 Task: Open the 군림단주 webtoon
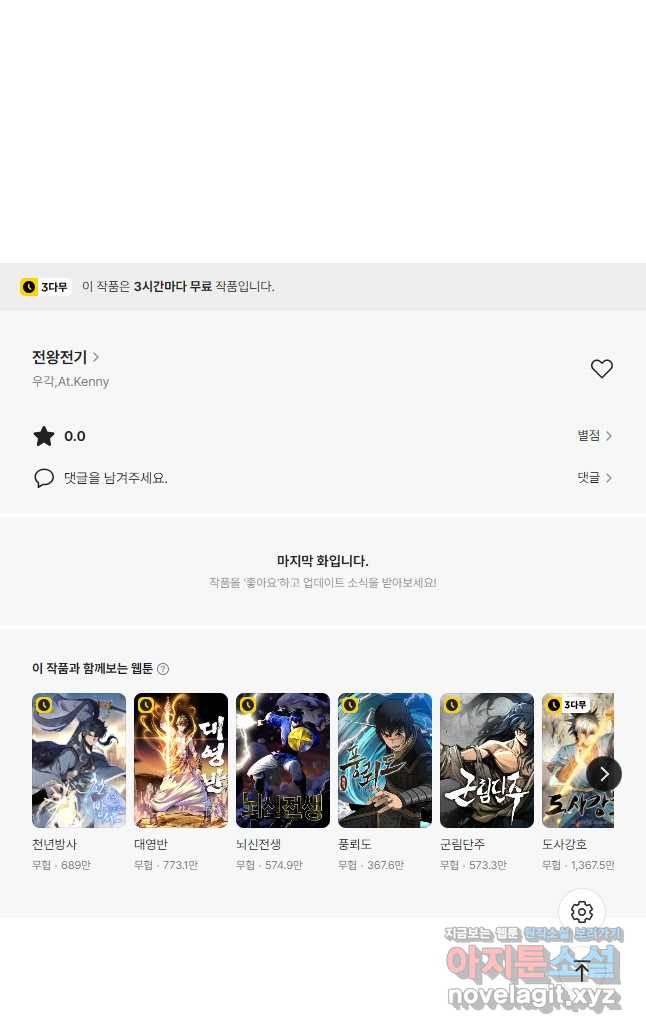click(487, 760)
